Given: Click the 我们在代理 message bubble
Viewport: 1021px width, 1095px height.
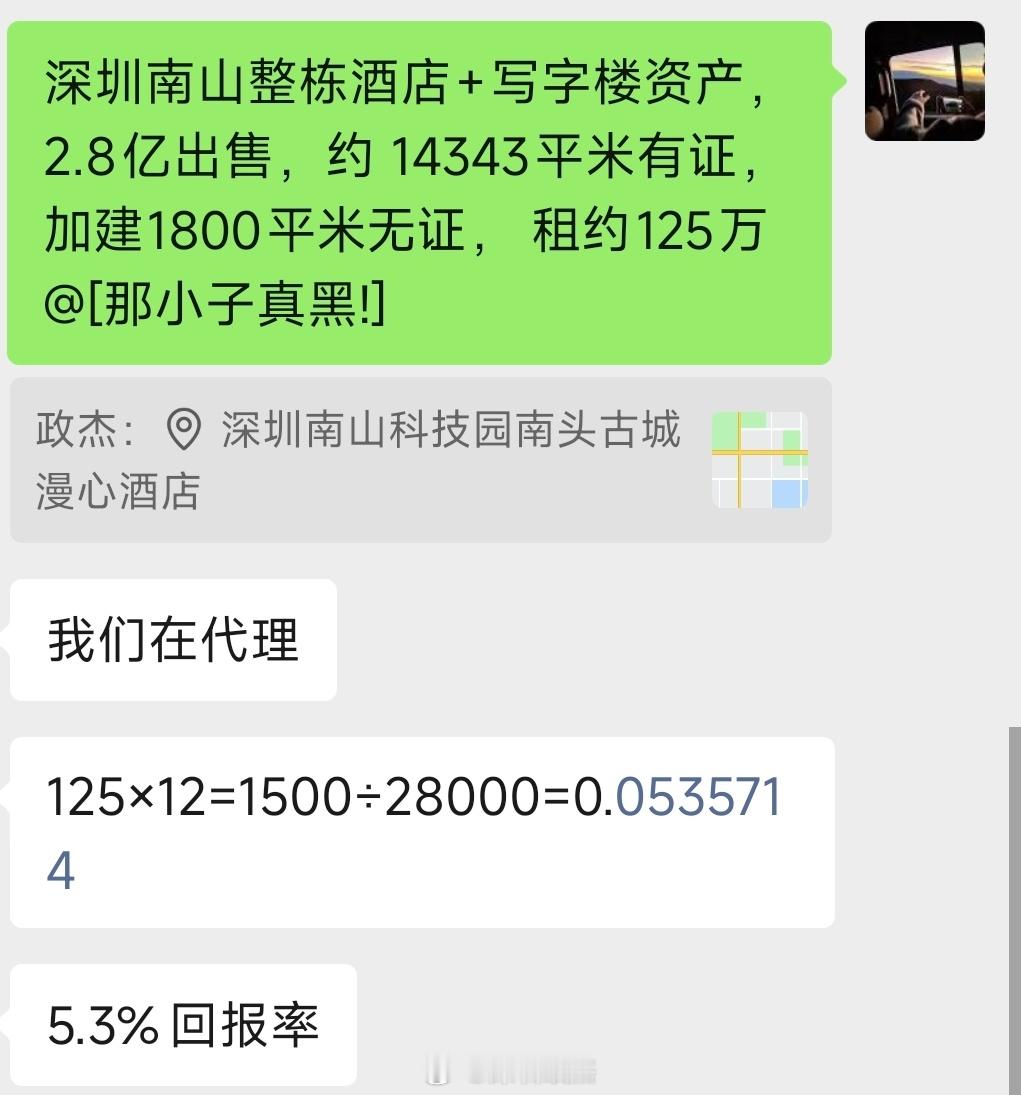Looking at the screenshot, I should click(x=172, y=640).
